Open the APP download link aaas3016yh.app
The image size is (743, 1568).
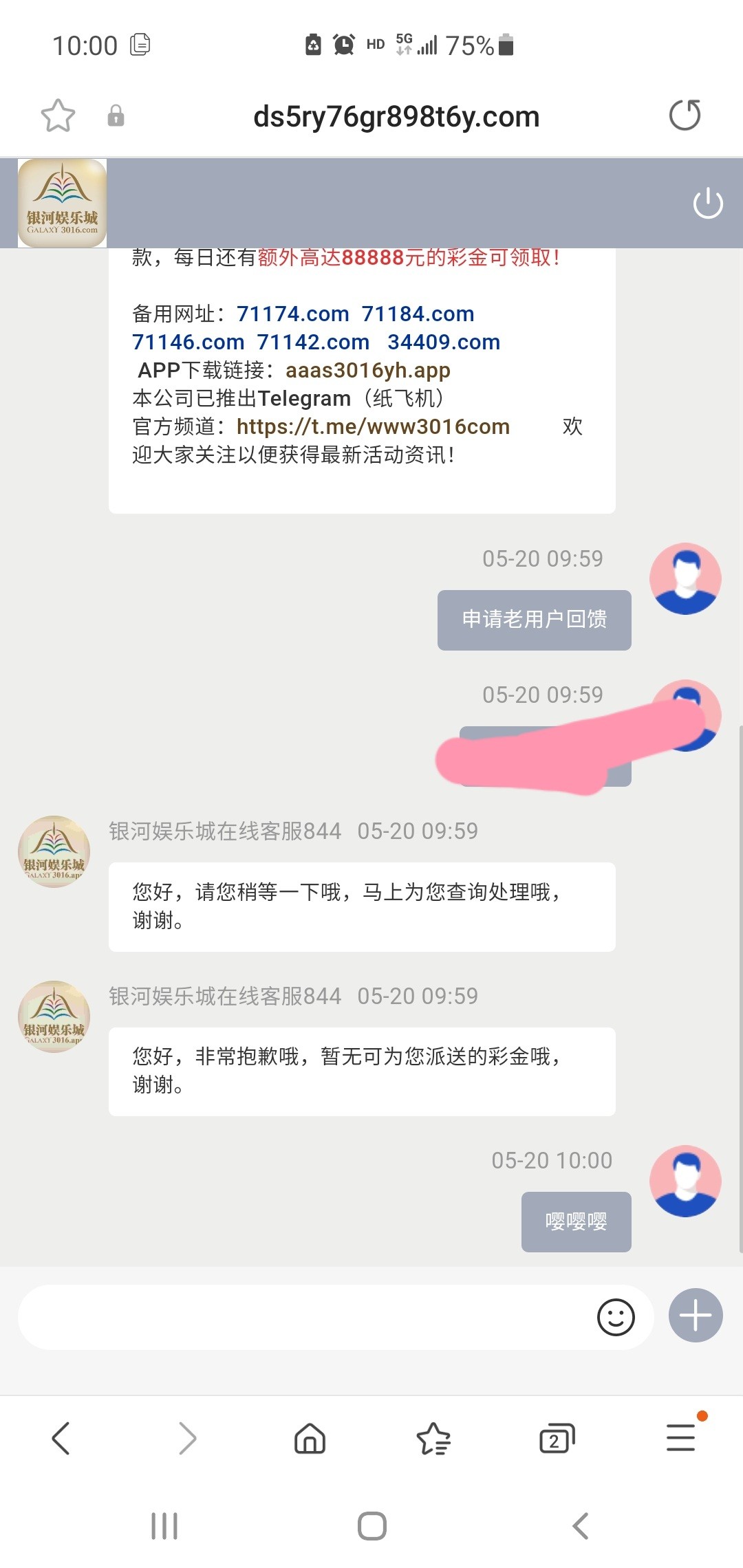click(367, 370)
